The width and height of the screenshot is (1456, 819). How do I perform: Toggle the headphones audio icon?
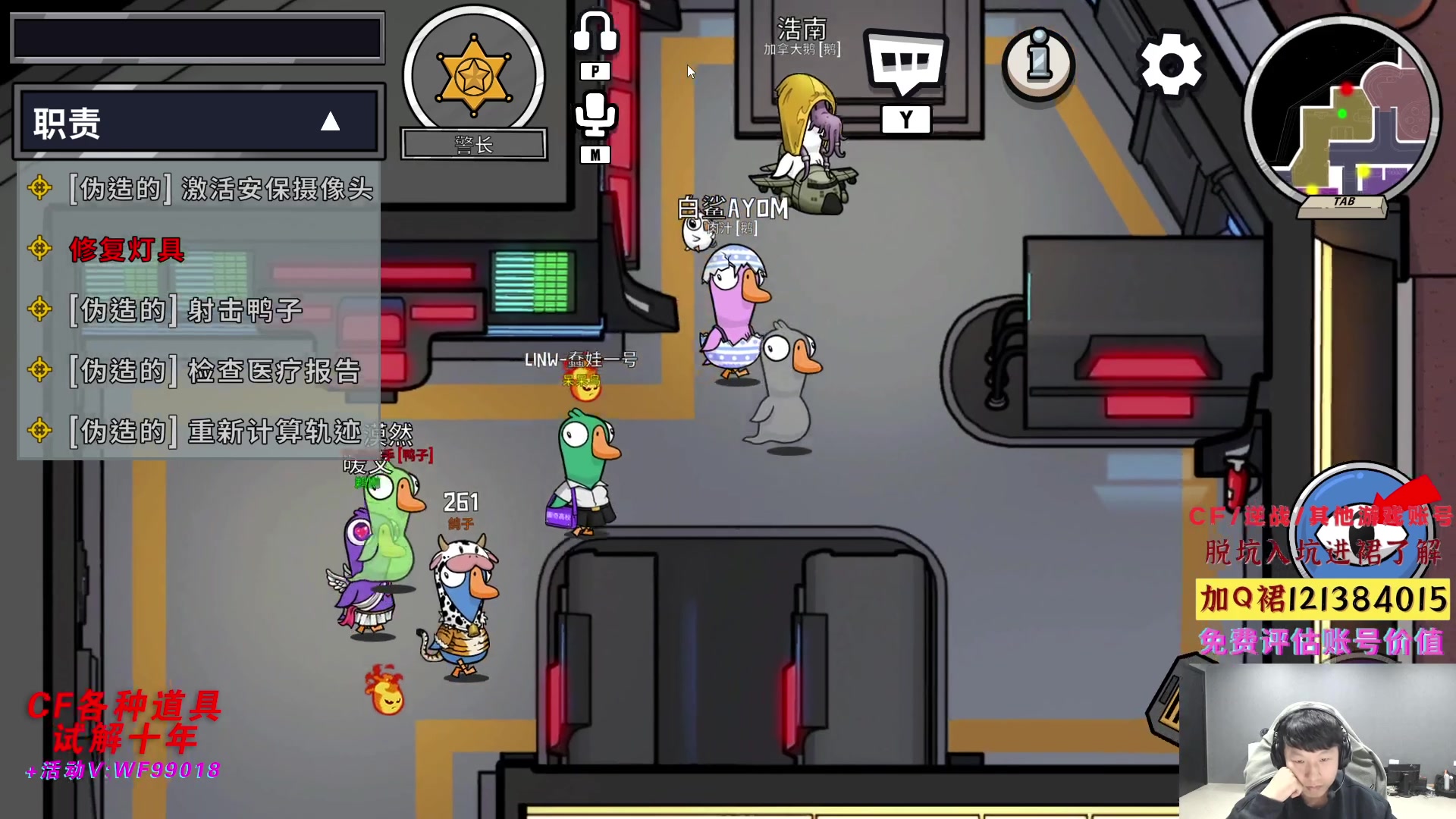(595, 33)
